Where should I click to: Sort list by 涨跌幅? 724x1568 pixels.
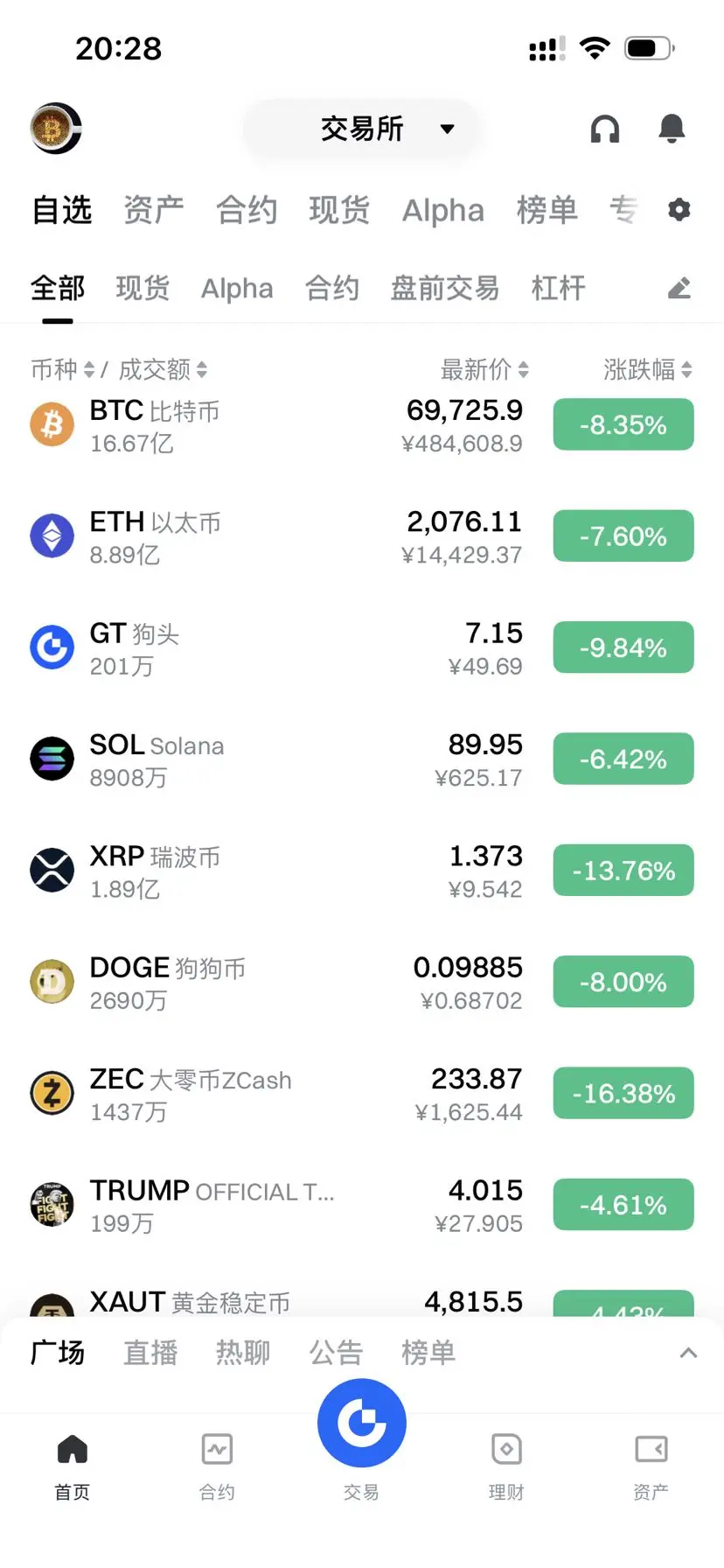coord(647,370)
